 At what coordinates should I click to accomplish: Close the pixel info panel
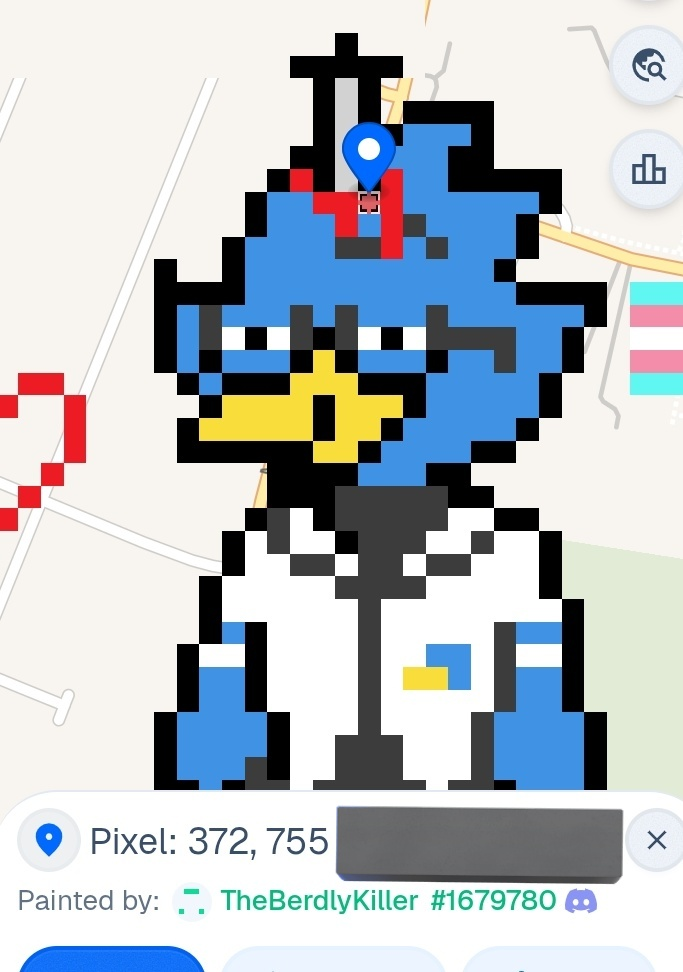click(656, 840)
